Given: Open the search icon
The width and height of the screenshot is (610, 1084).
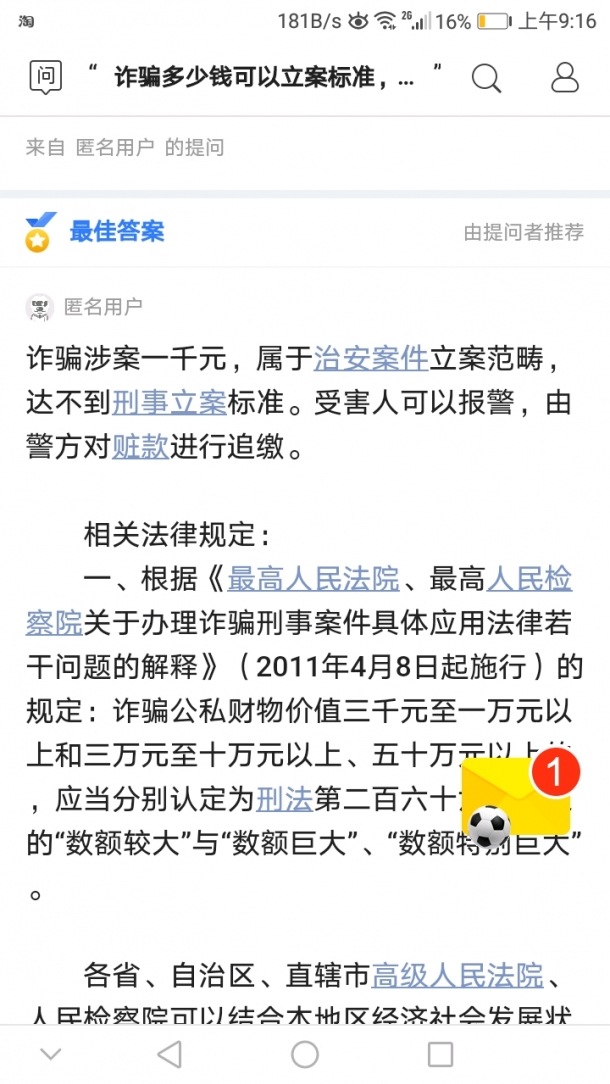Looking at the screenshot, I should coord(486,77).
